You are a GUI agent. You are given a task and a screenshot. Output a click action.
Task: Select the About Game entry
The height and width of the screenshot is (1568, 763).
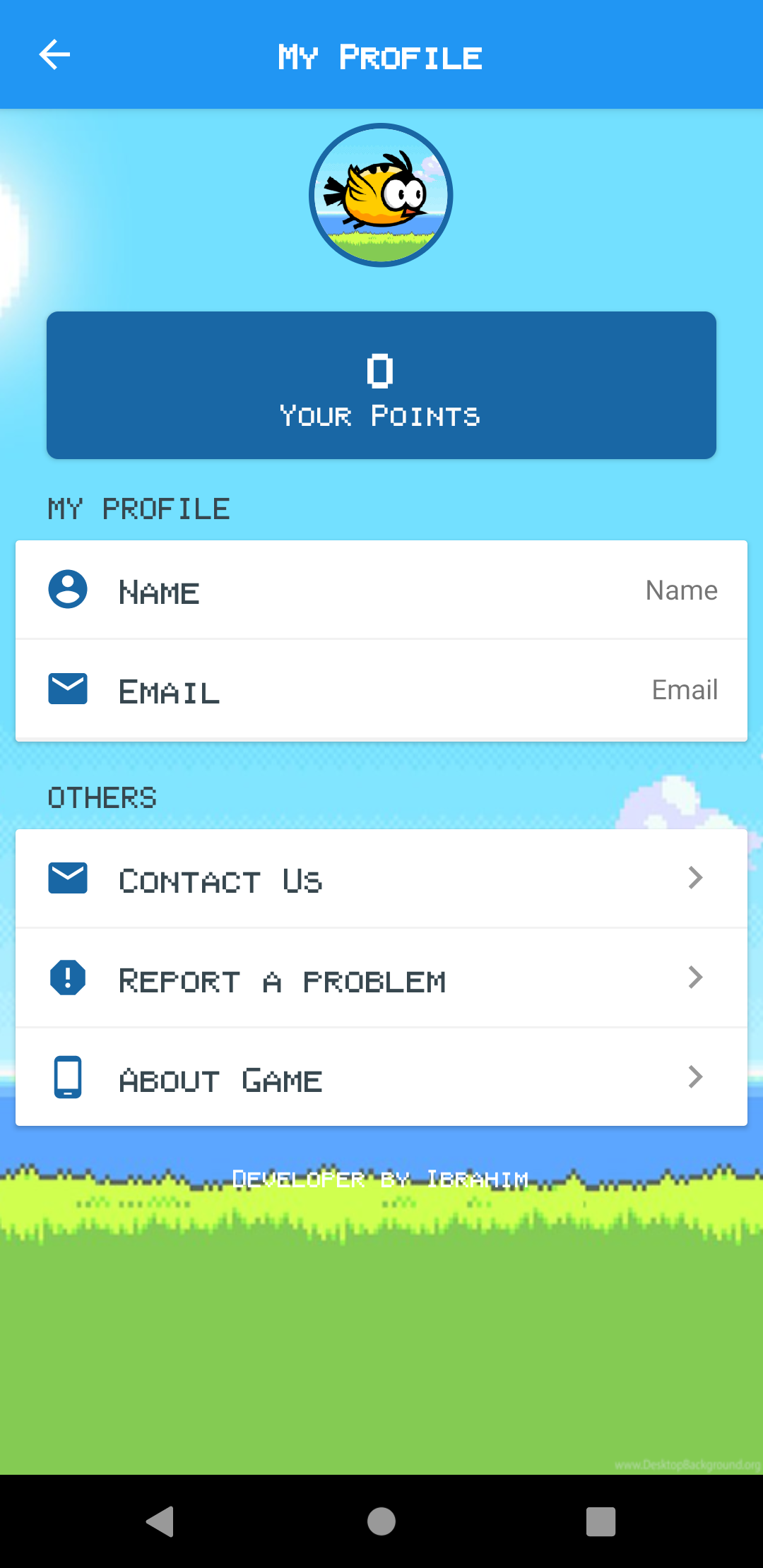click(x=381, y=1077)
